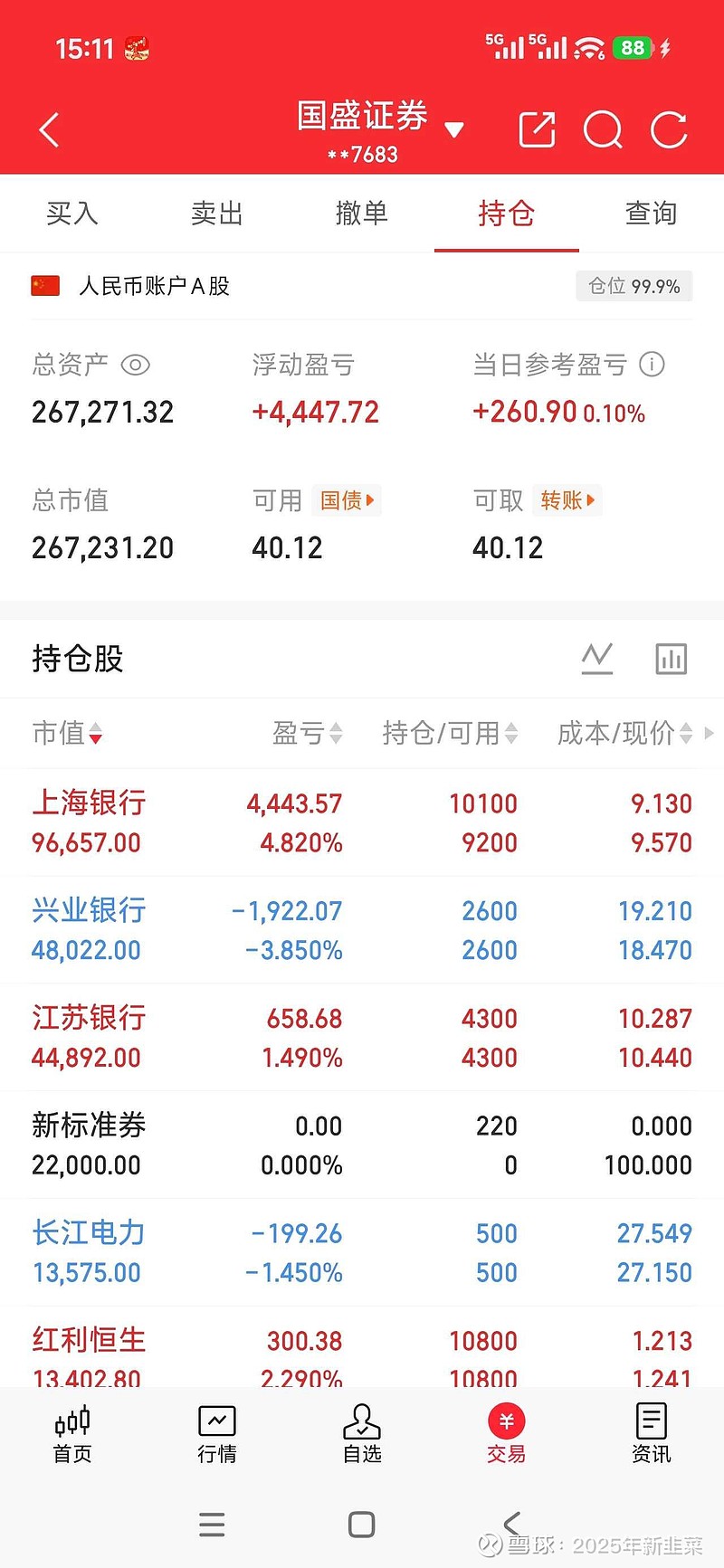Tap the back arrow in the title bar

coord(48,129)
